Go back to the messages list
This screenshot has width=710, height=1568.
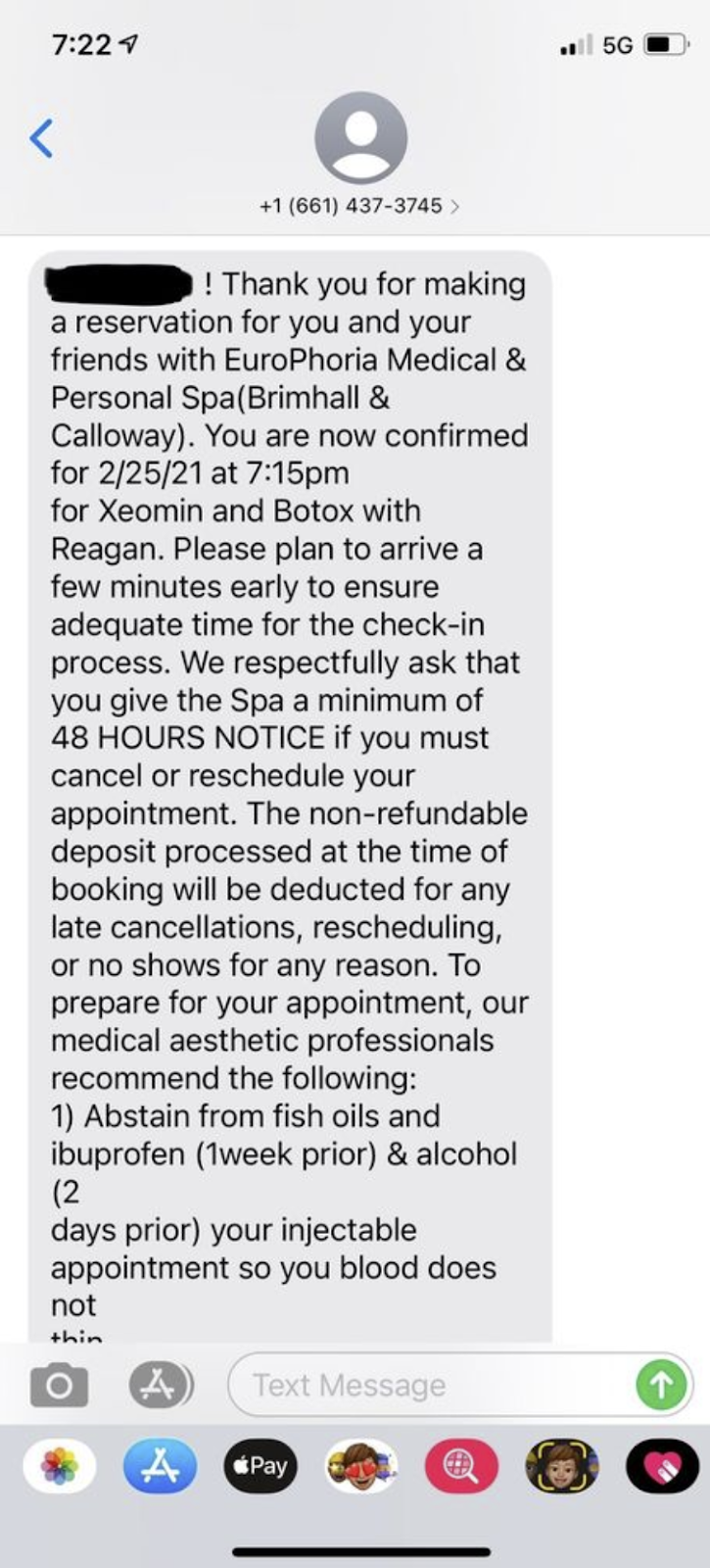click(41, 138)
